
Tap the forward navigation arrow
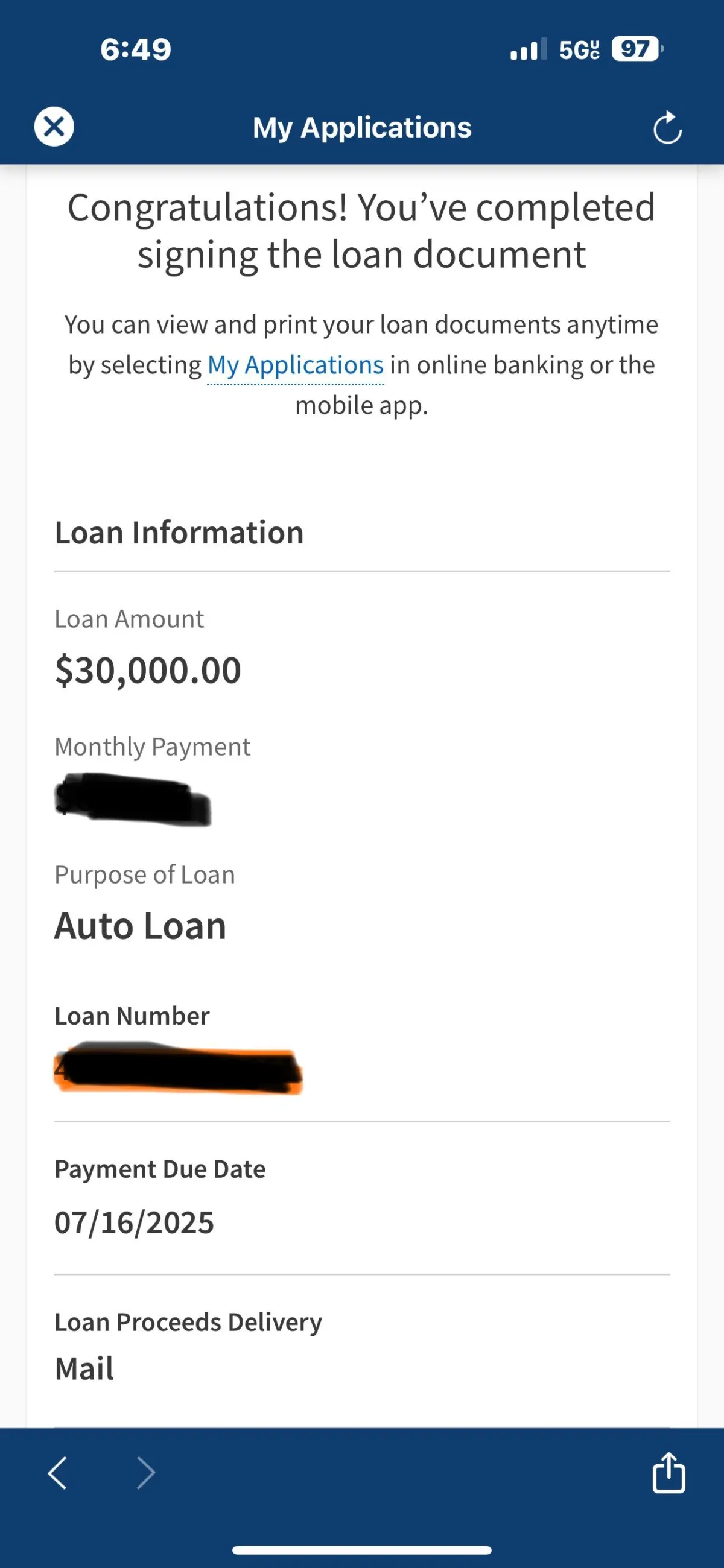point(146,1473)
